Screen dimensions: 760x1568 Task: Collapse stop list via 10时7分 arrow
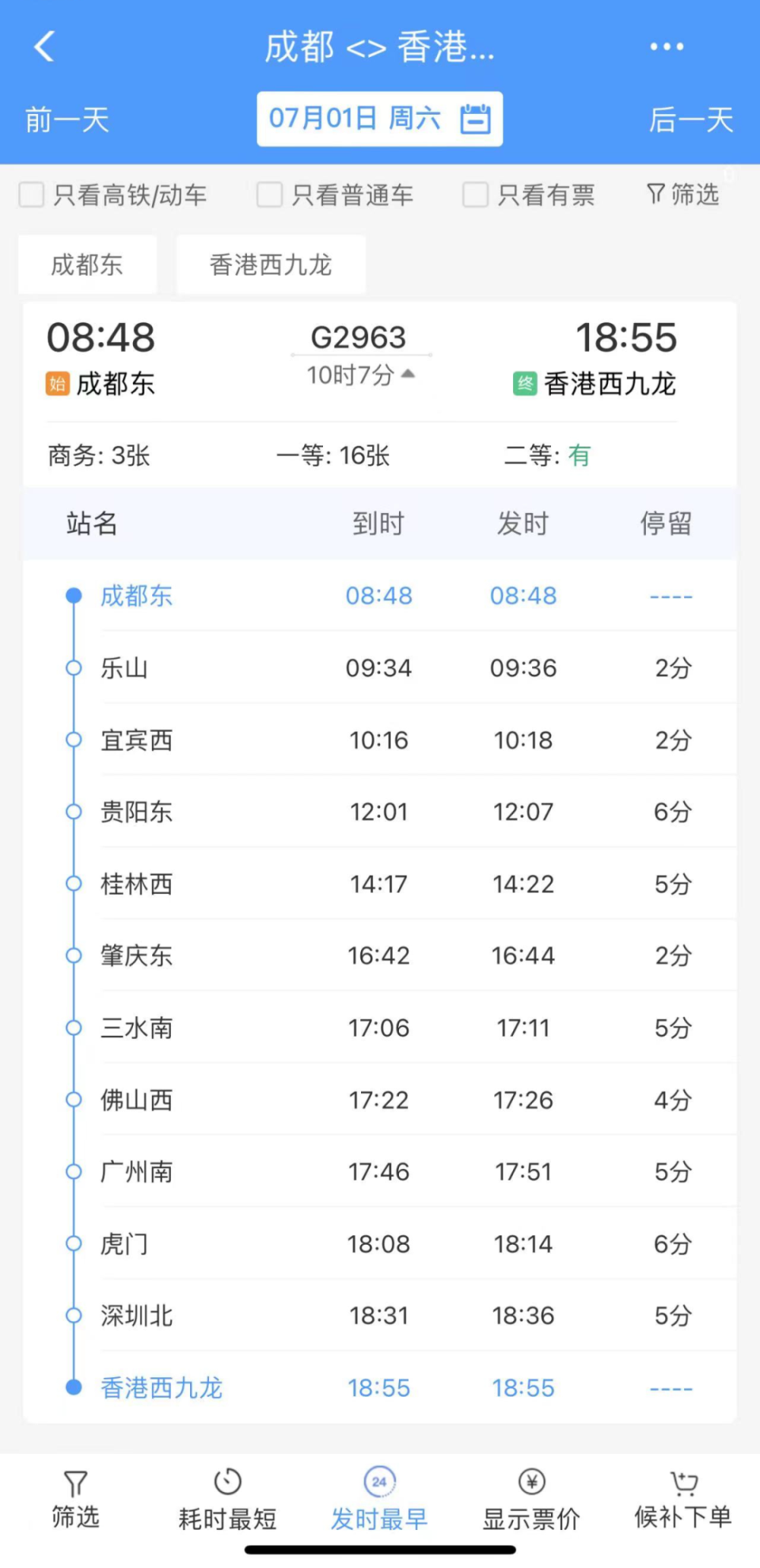pos(408,374)
